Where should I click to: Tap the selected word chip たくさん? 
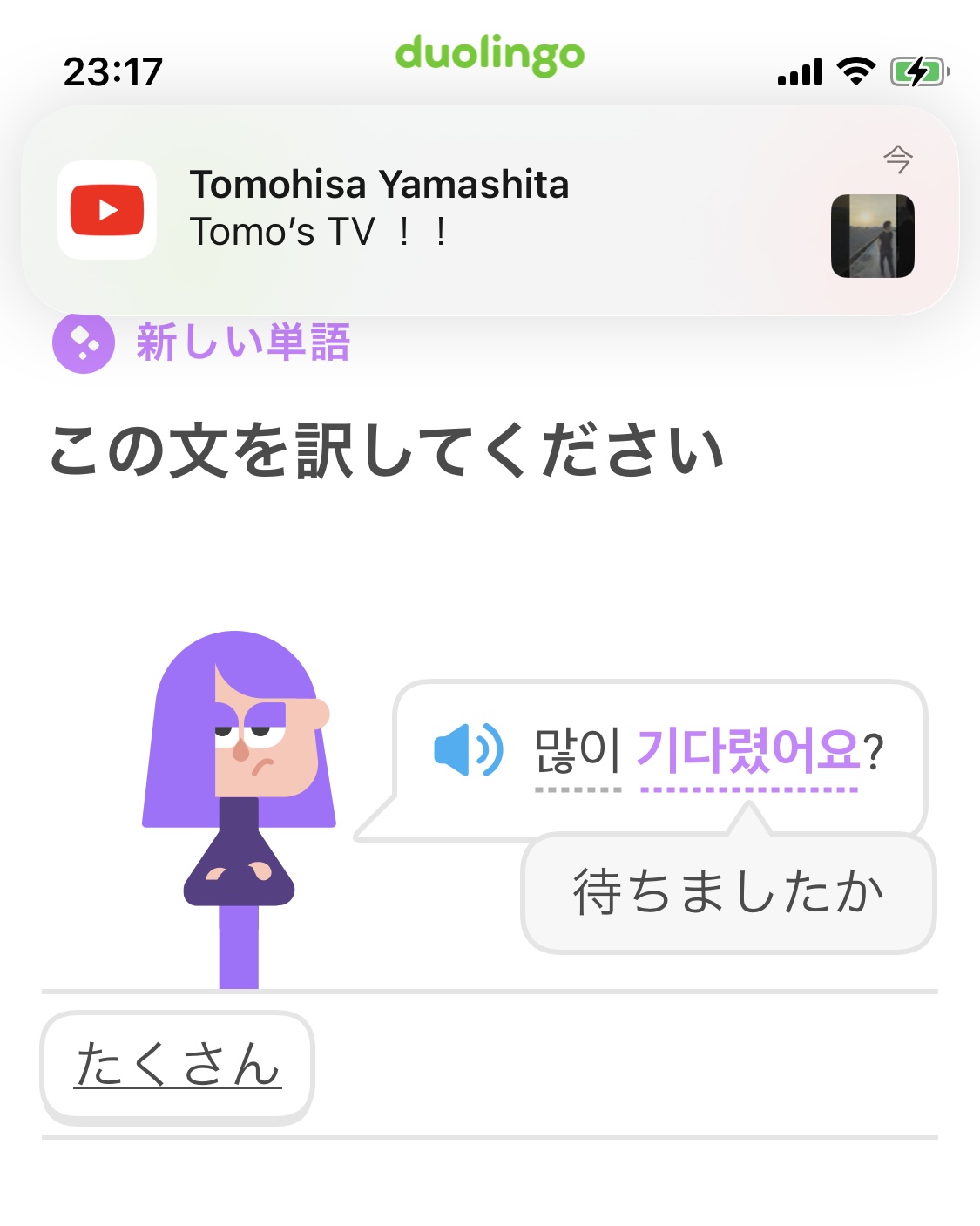click(x=178, y=1066)
